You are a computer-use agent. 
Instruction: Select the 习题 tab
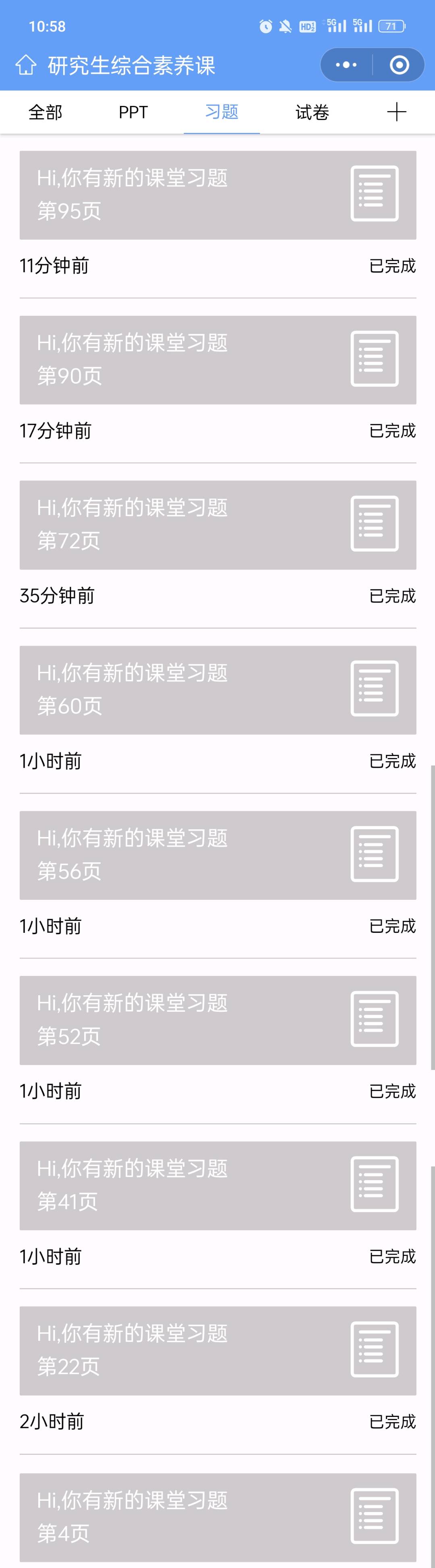tap(222, 113)
